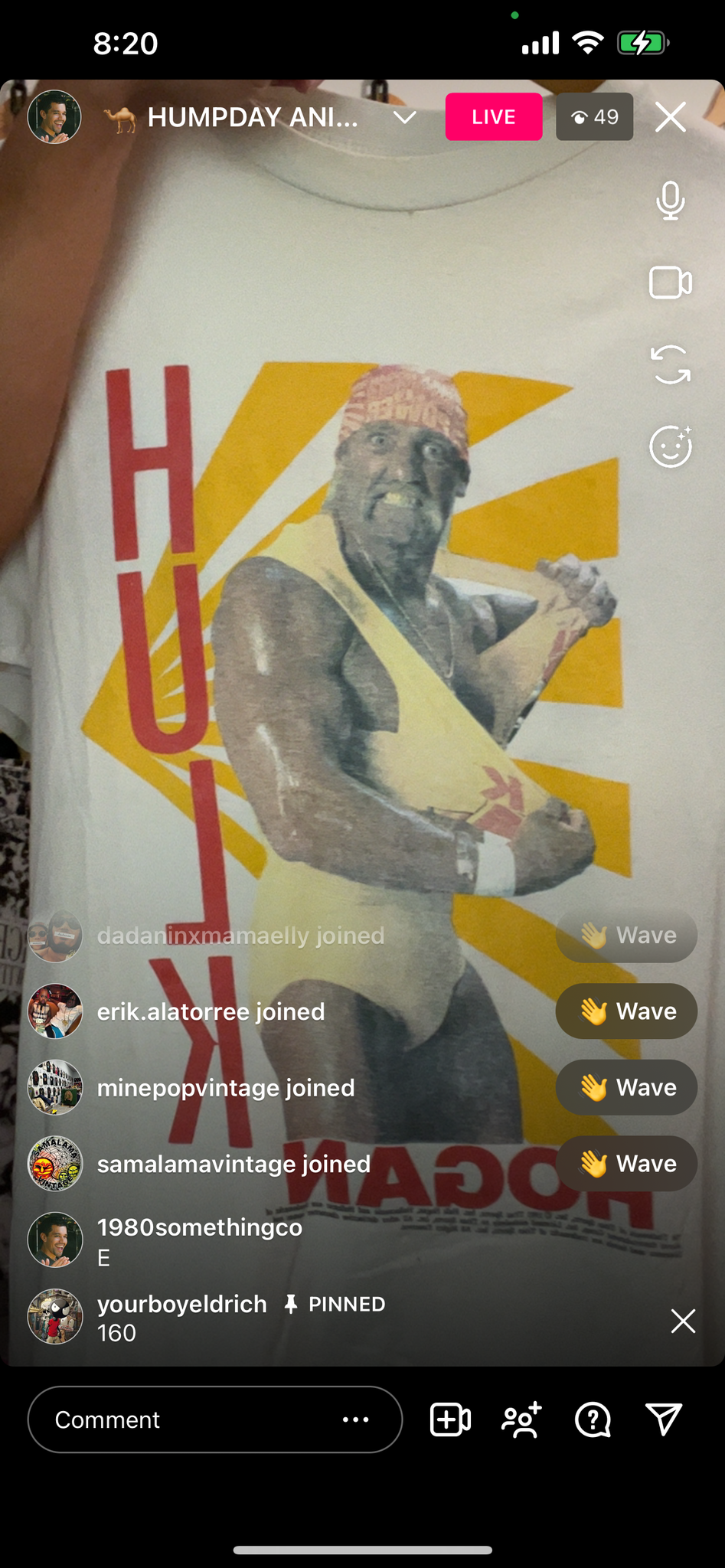
Task: Open face effects and filters
Action: coord(670,446)
